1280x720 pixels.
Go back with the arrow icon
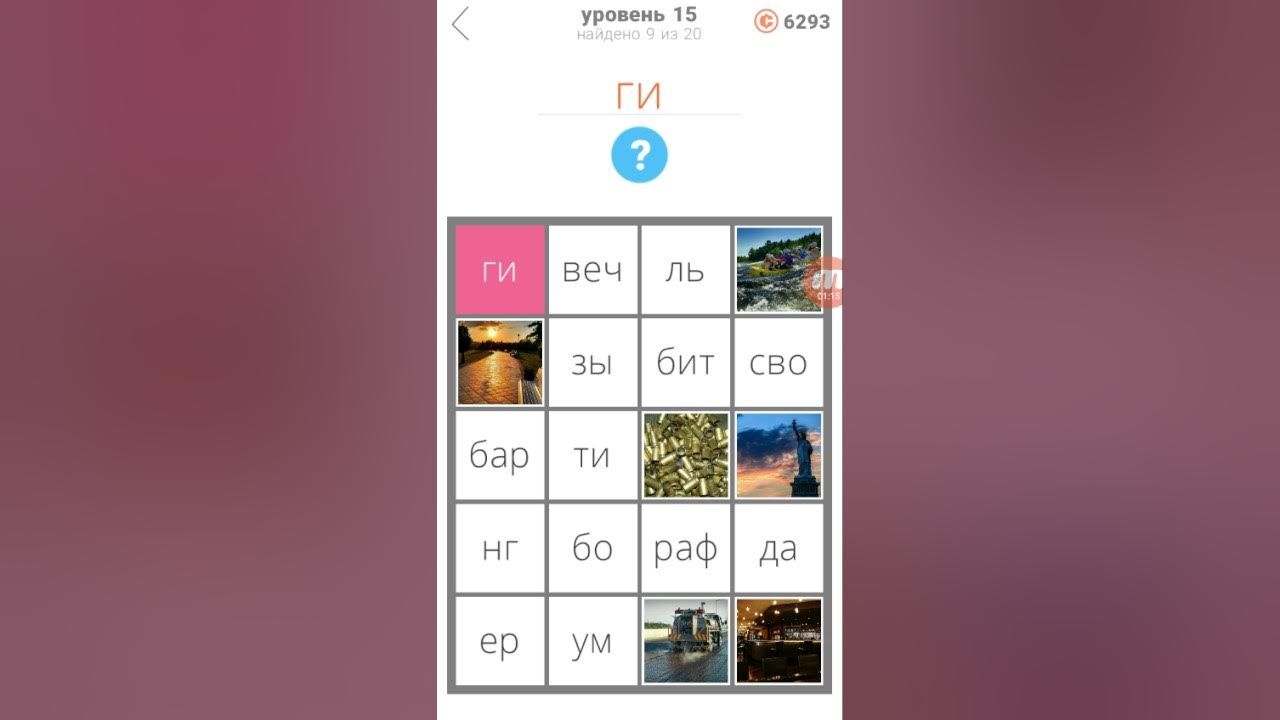(x=460, y=24)
